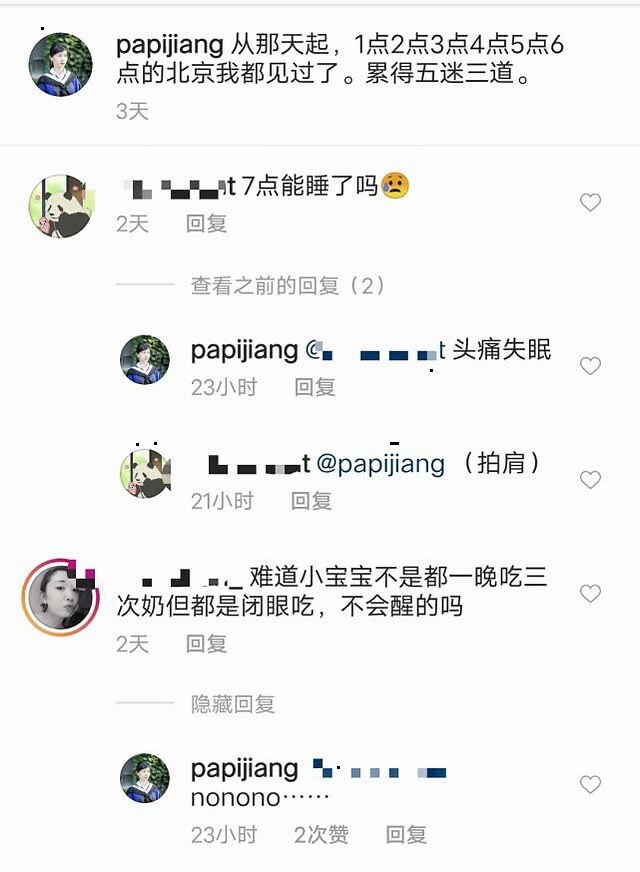
Task: View the 2次赞 likes list
Action: [x=321, y=834]
